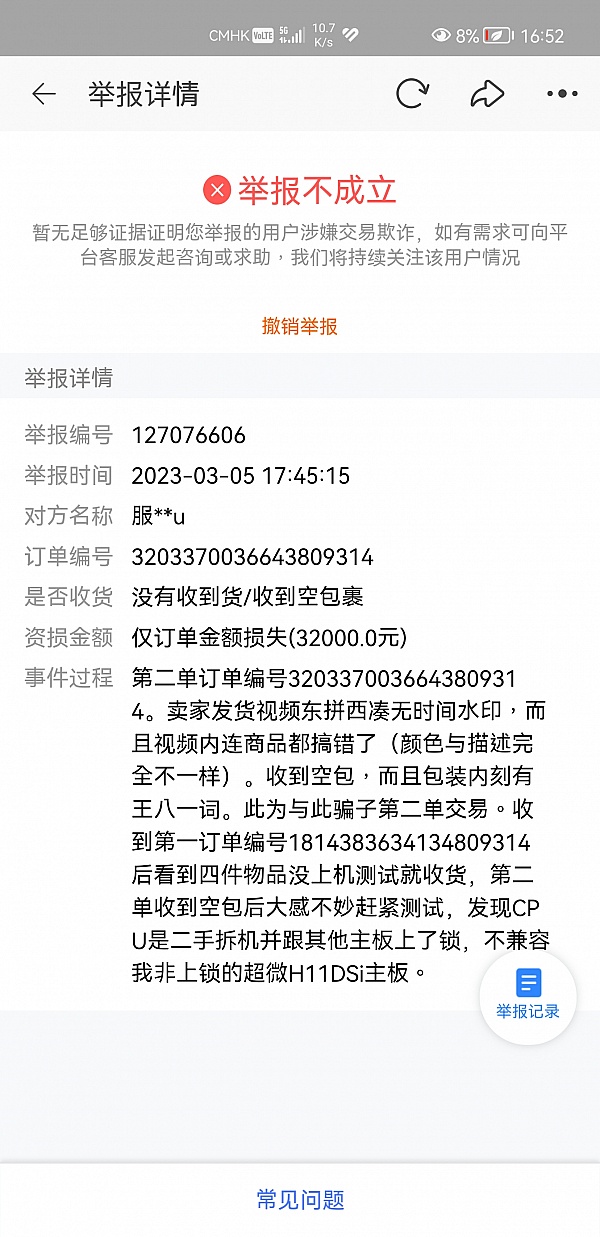Share this report page
The image size is (600, 1237).
point(486,94)
